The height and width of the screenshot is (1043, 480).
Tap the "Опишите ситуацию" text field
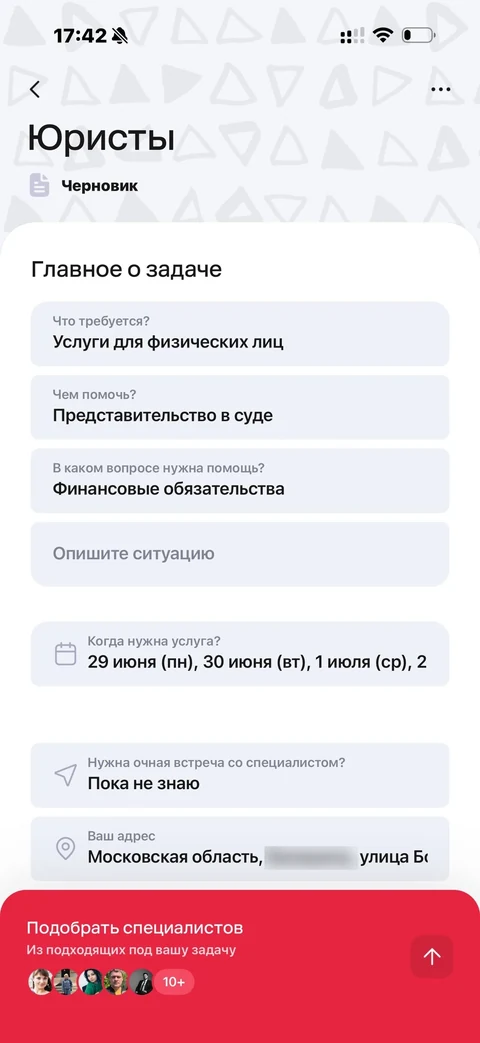240,554
